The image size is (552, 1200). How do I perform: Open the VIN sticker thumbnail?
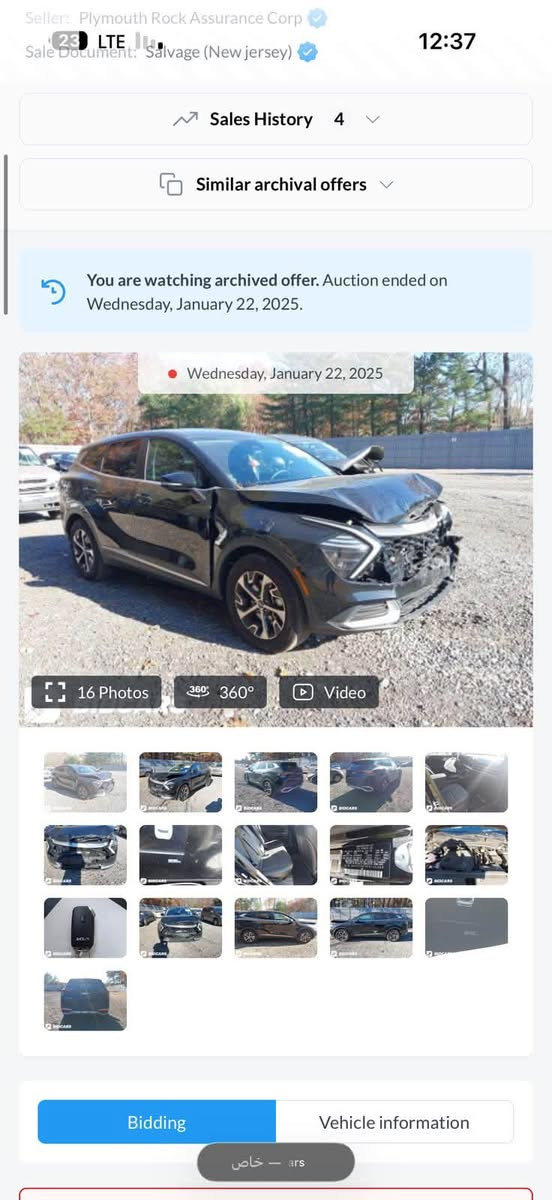click(371, 855)
